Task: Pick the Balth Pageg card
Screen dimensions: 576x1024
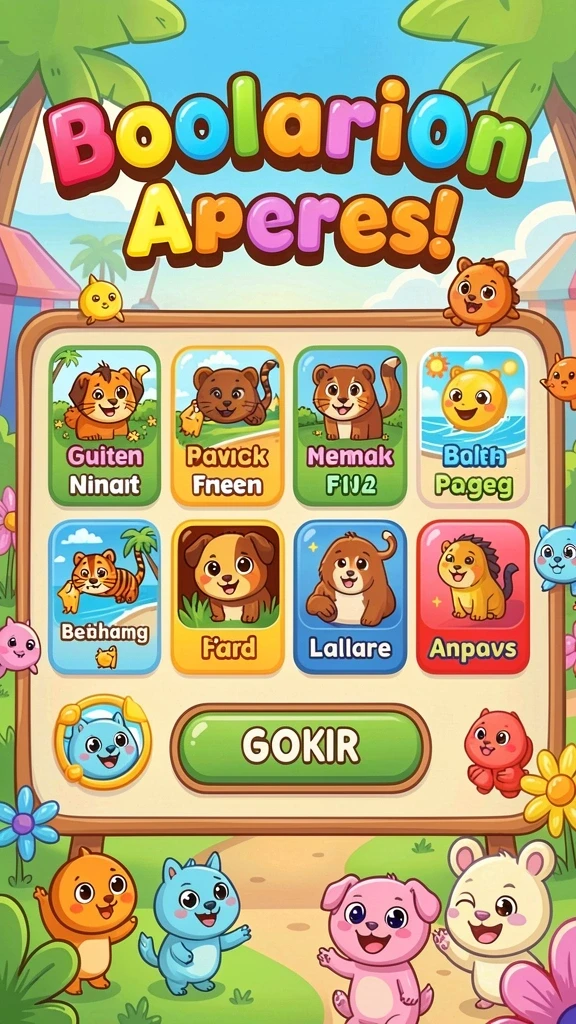Action: click(473, 426)
